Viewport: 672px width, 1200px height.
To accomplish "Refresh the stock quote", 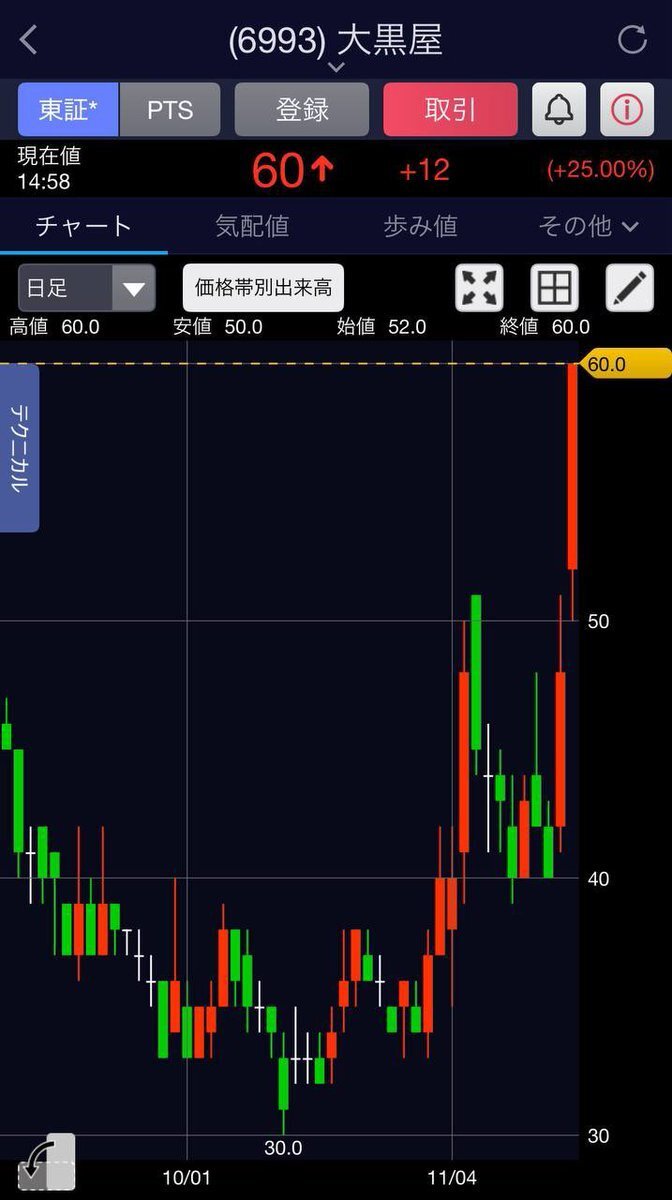I will pos(632,40).
